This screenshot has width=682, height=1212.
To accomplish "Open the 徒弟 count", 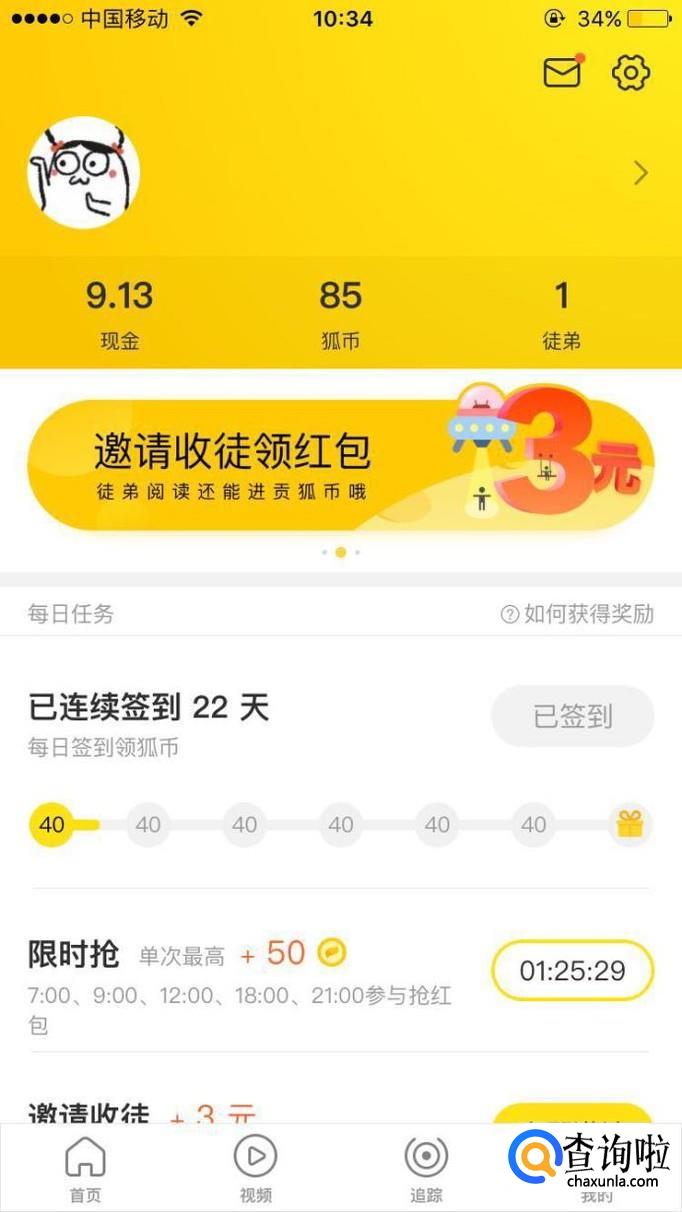I will pyautogui.click(x=561, y=313).
